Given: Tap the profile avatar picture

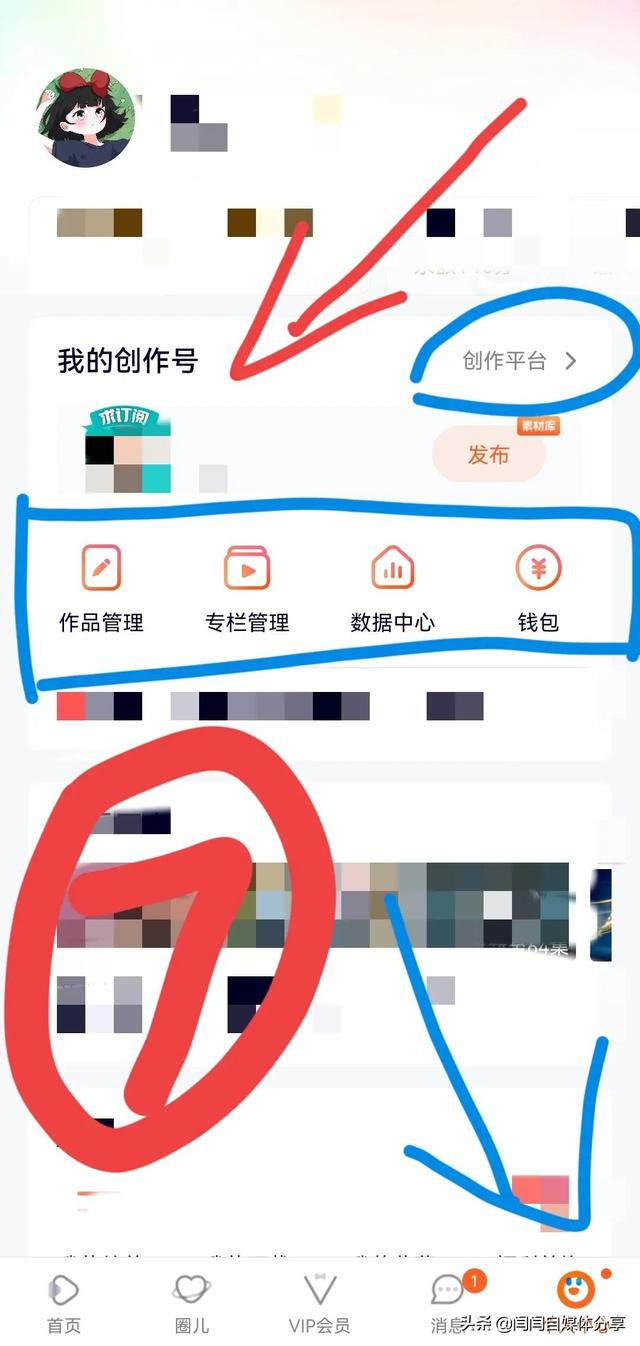Looking at the screenshot, I should click(x=85, y=118).
